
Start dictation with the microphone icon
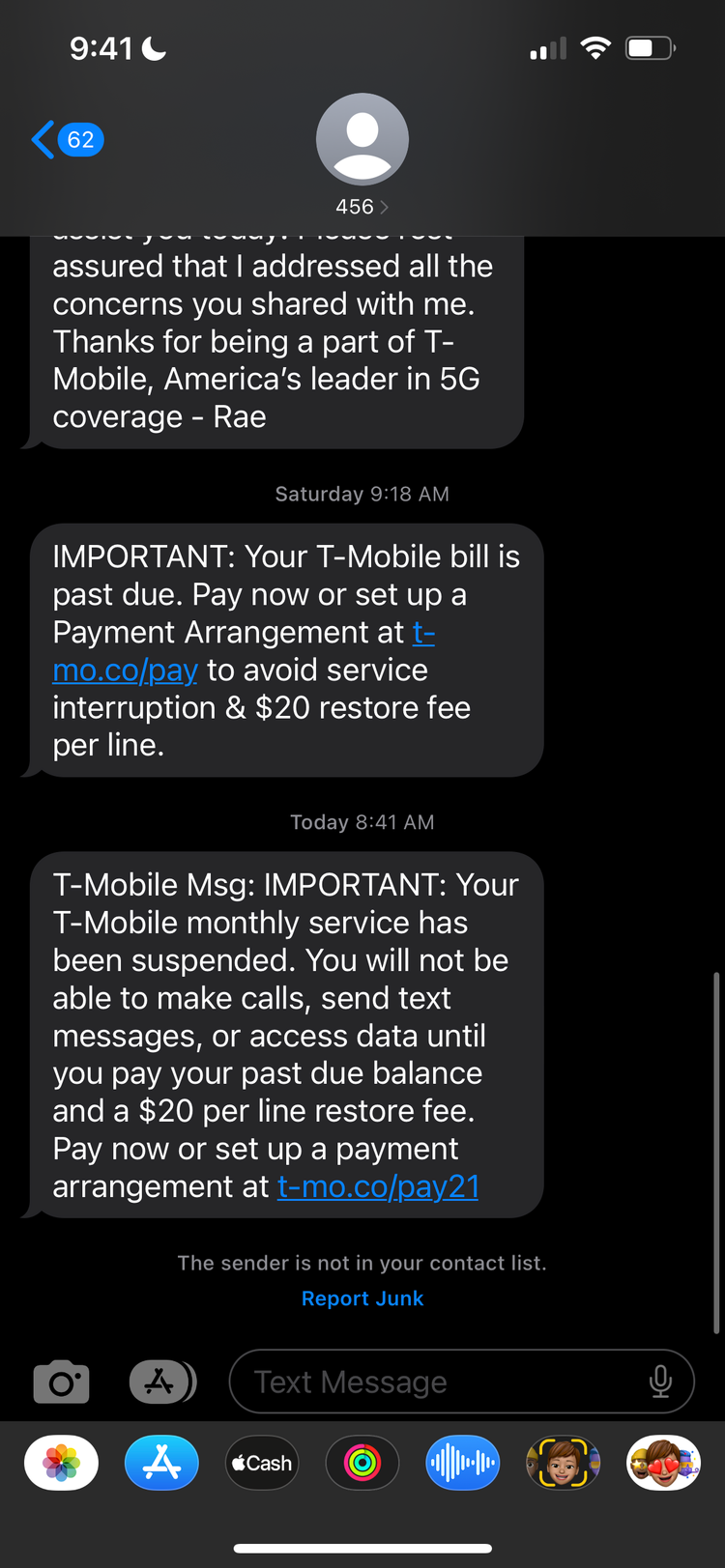[660, 1383]
